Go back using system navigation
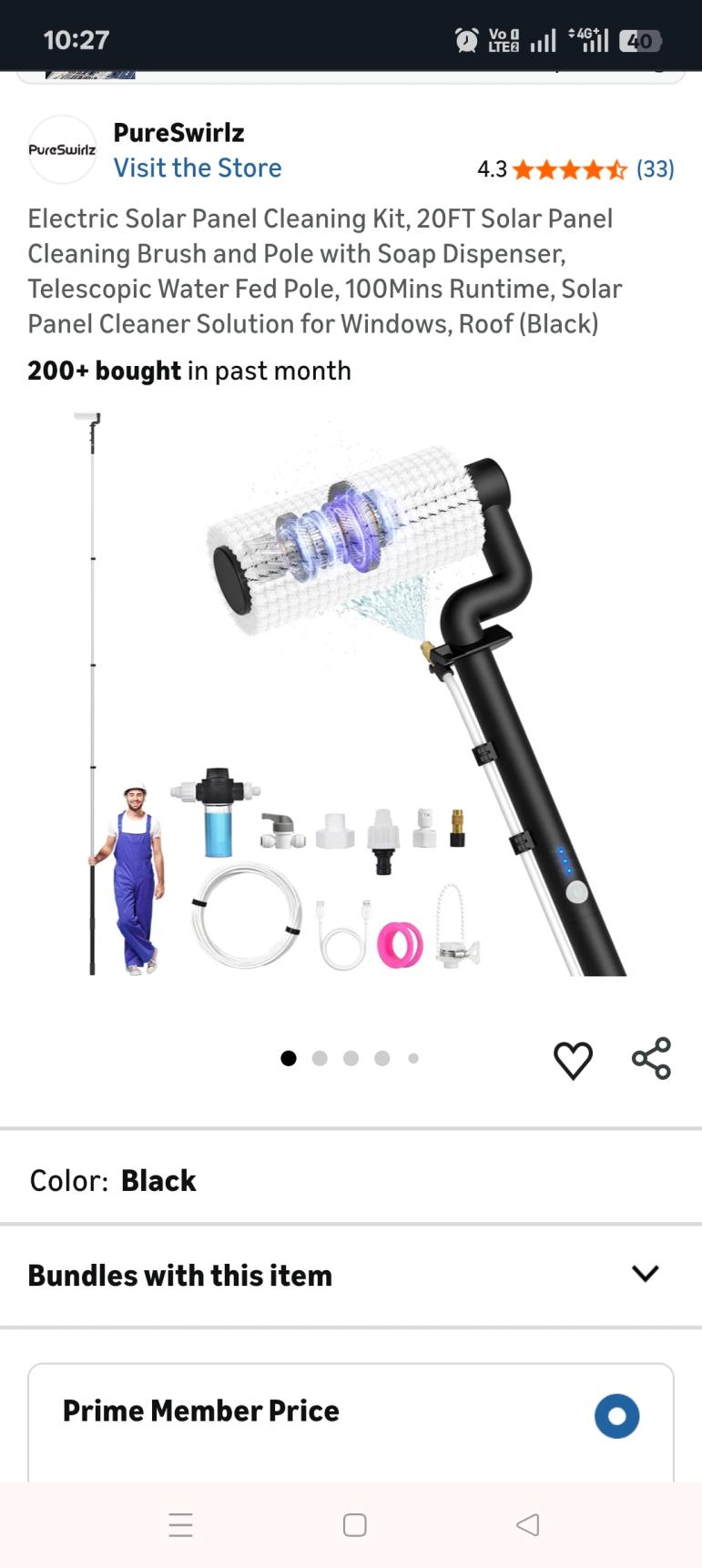 click(x=527, y=1524)
